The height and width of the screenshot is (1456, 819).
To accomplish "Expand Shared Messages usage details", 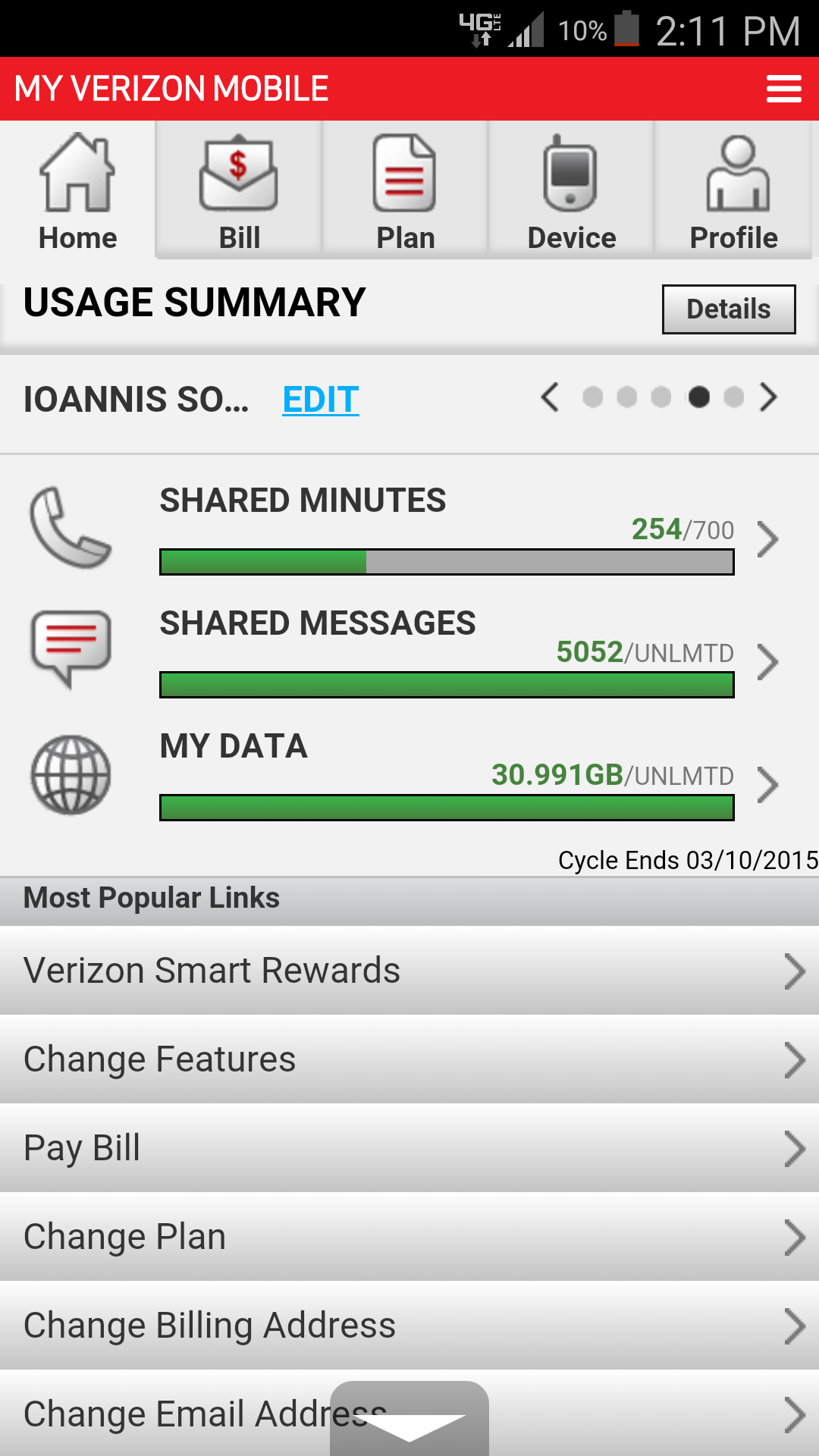I will (767, 662).
